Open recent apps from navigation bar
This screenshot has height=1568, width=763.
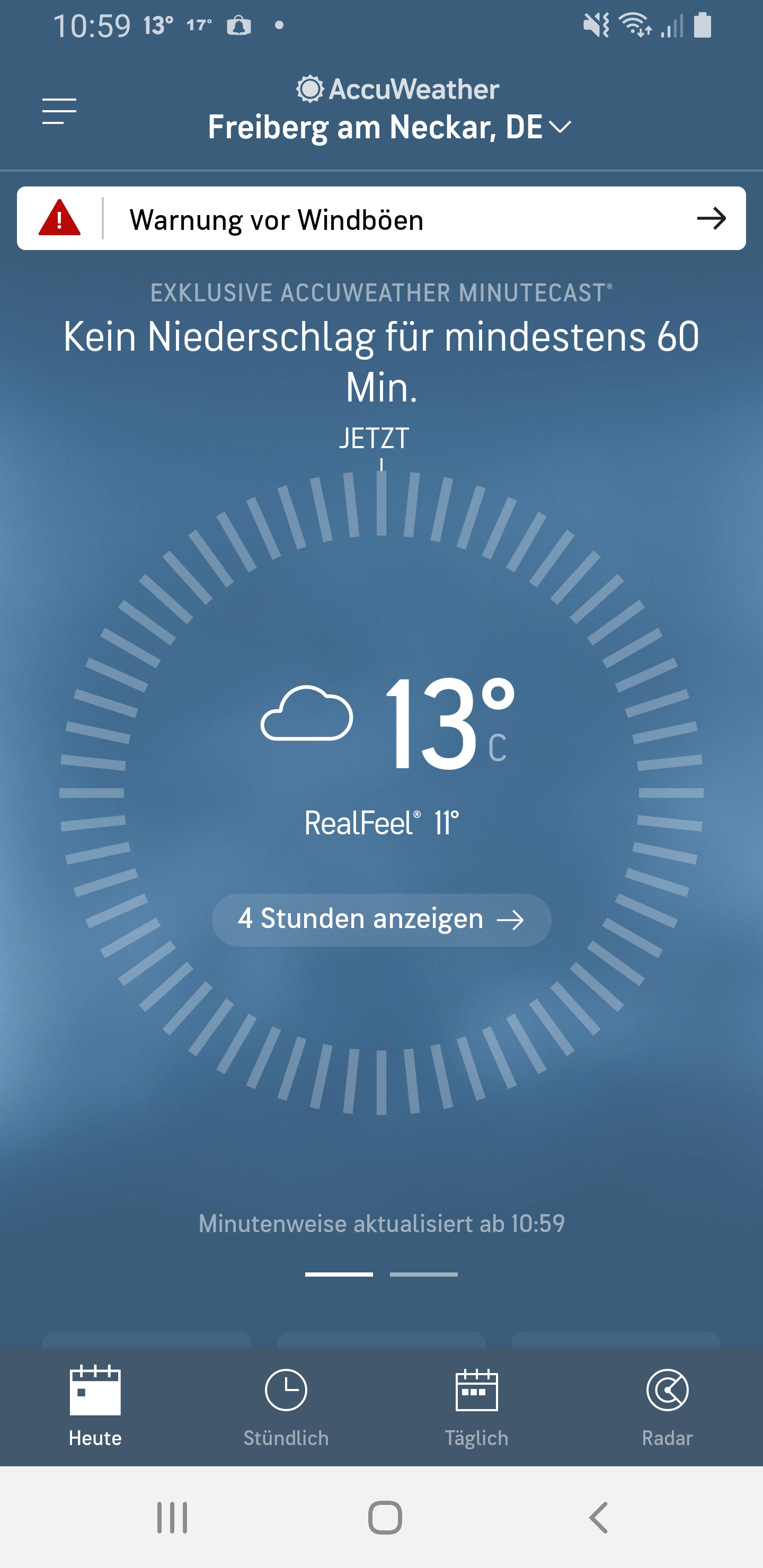[172, 1518]
